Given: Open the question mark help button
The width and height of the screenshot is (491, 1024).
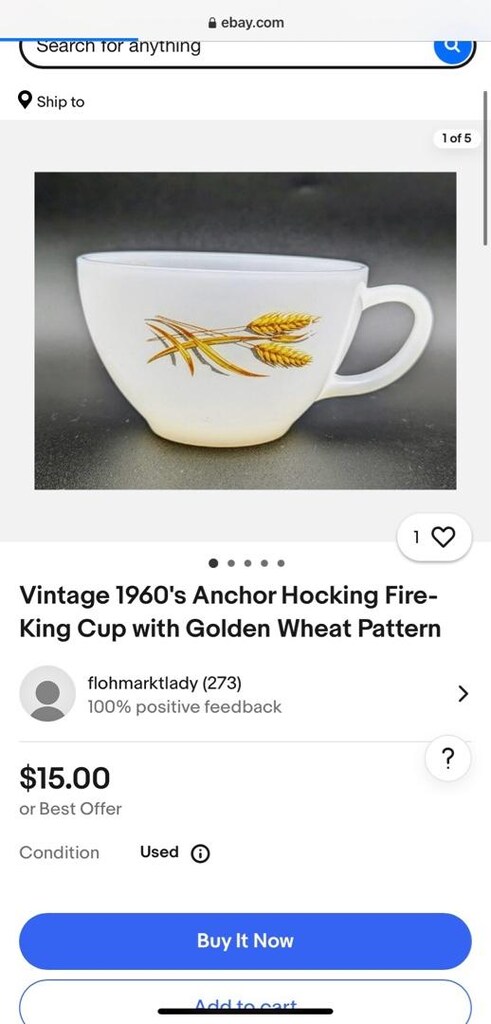Looking at the screenshot, I should [x=448, y=758].
